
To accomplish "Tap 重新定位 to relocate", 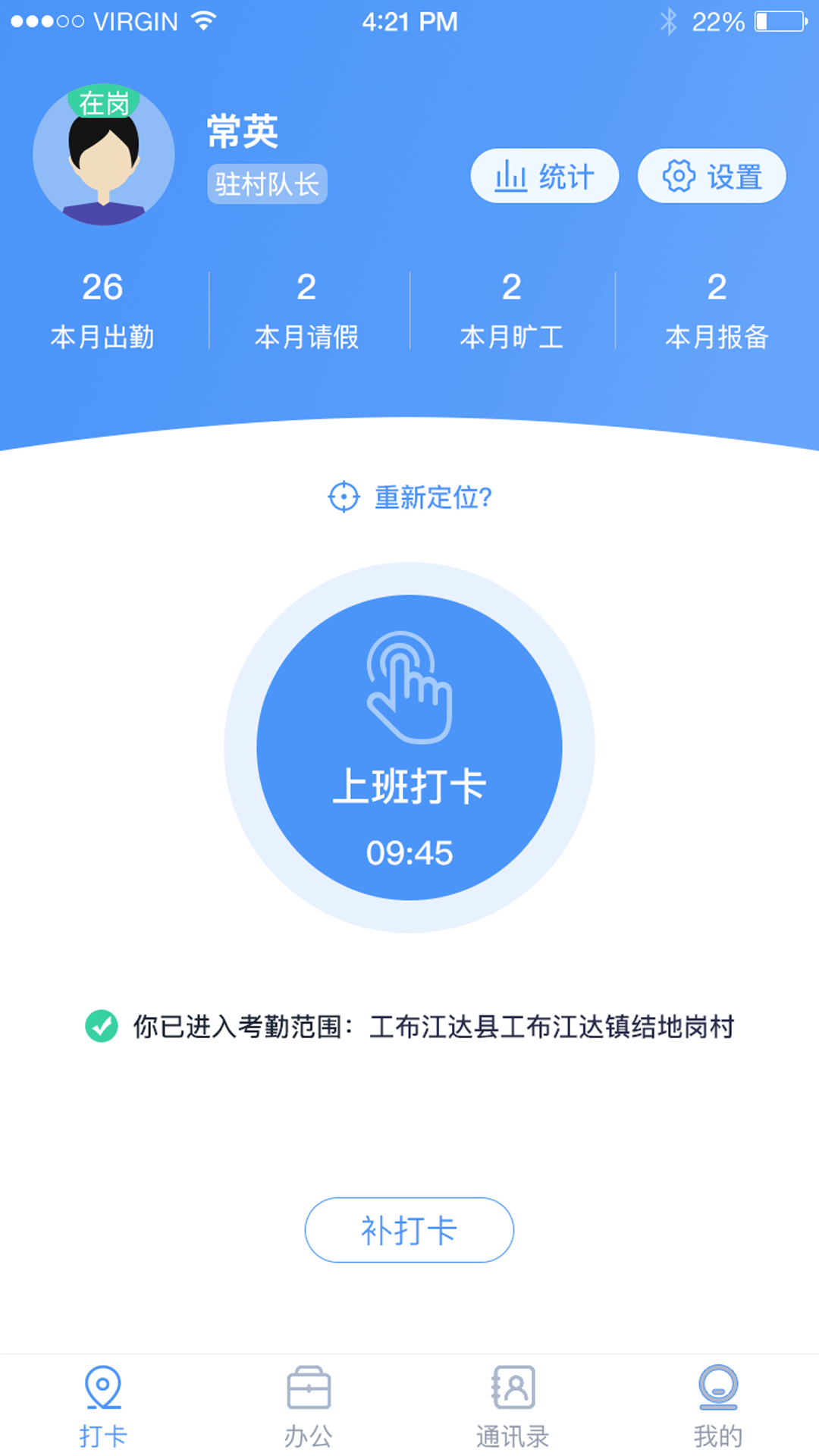I will (410, 497).
